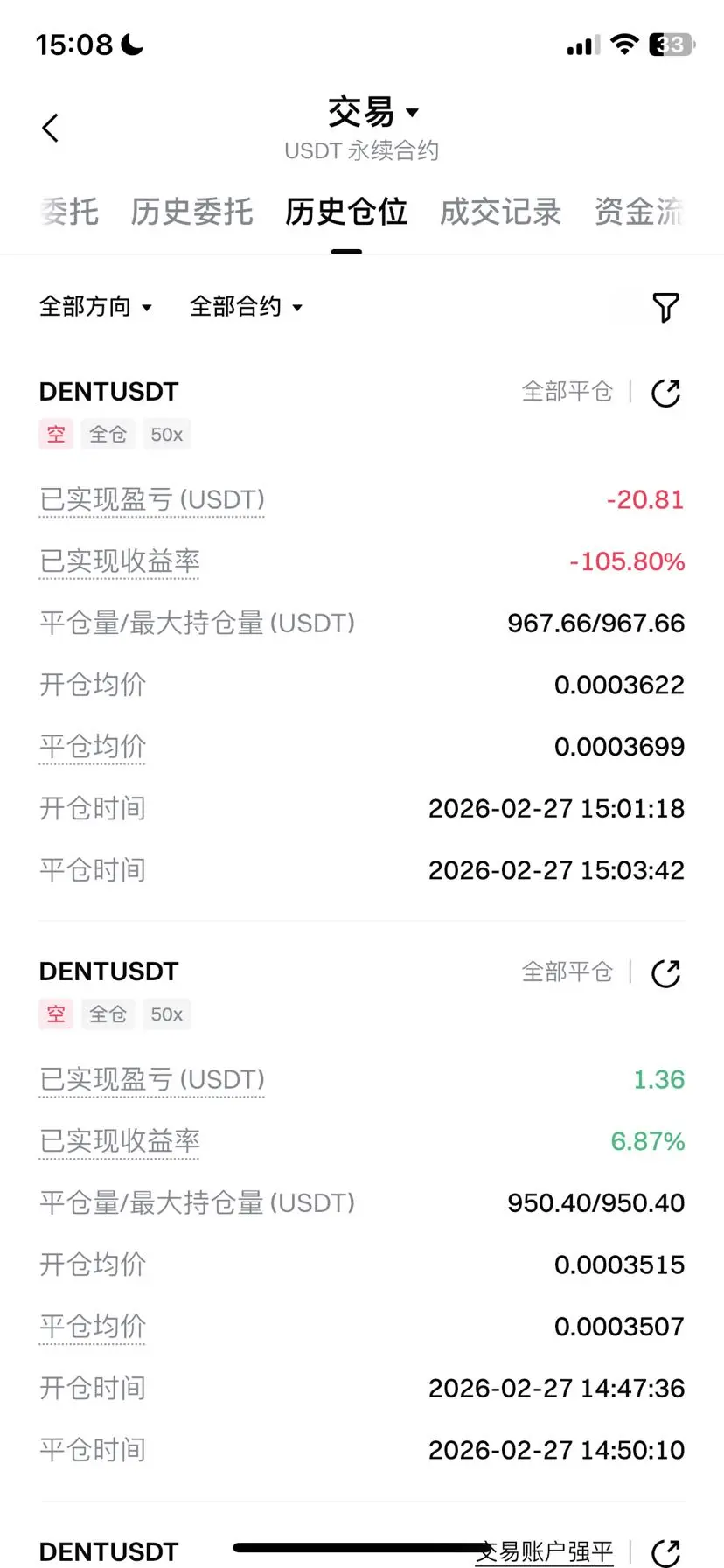724x1568 pixels.
Task: Tap 已实现收益率 label for 6.87%
Action: 120,1141
